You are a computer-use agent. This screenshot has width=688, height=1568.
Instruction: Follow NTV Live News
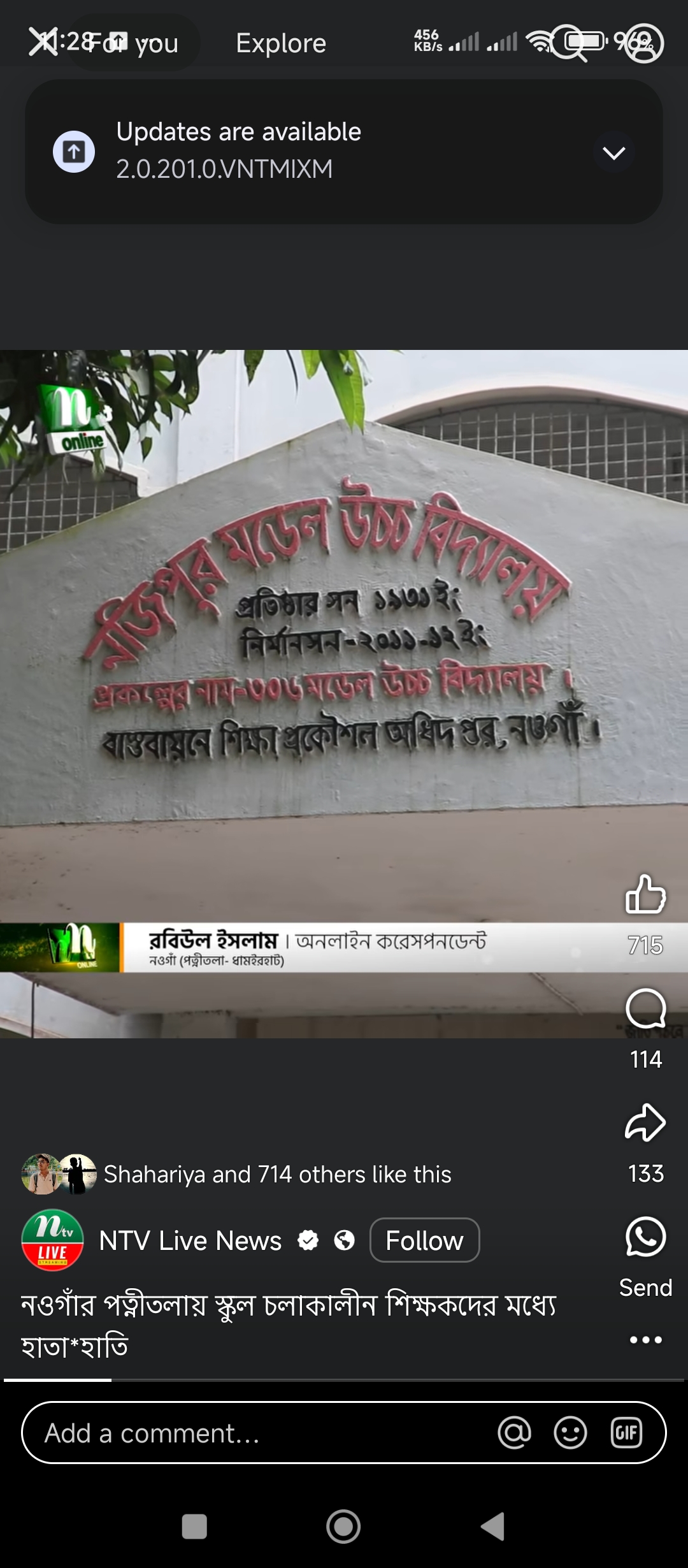424,1240
